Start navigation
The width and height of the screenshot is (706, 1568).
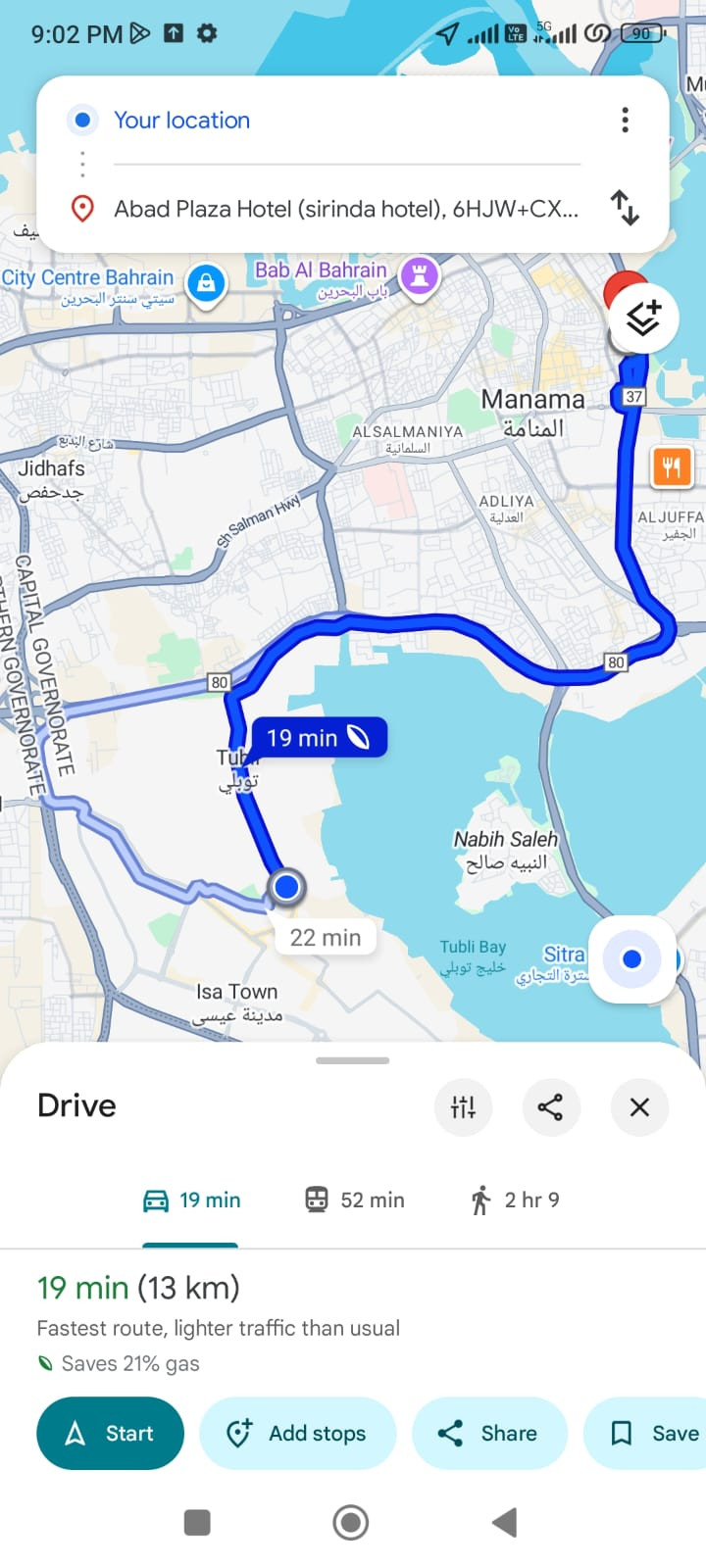(x=110, y=1434)
